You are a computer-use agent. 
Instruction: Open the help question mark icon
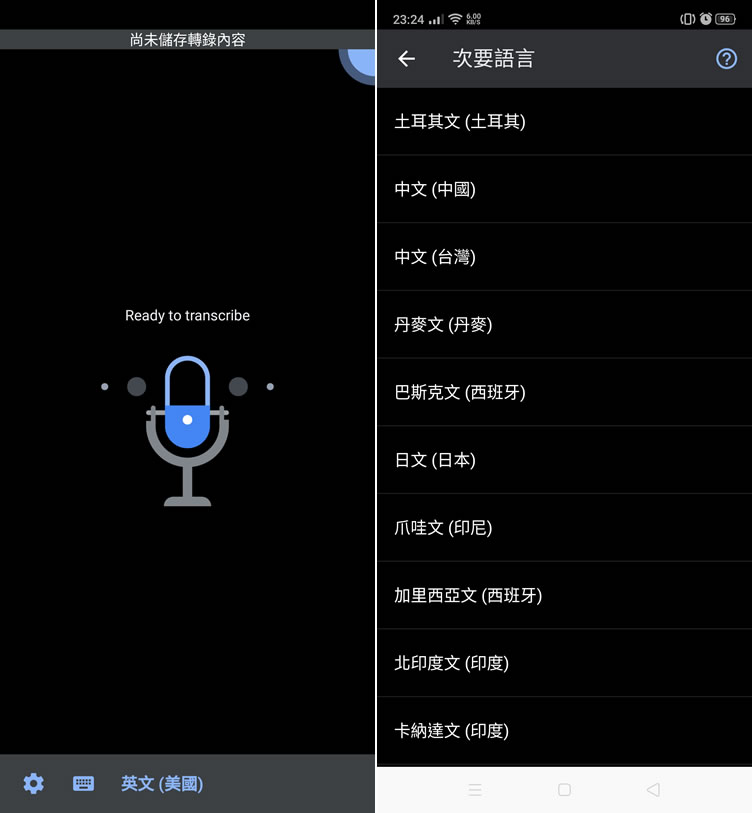coord(726,59)
